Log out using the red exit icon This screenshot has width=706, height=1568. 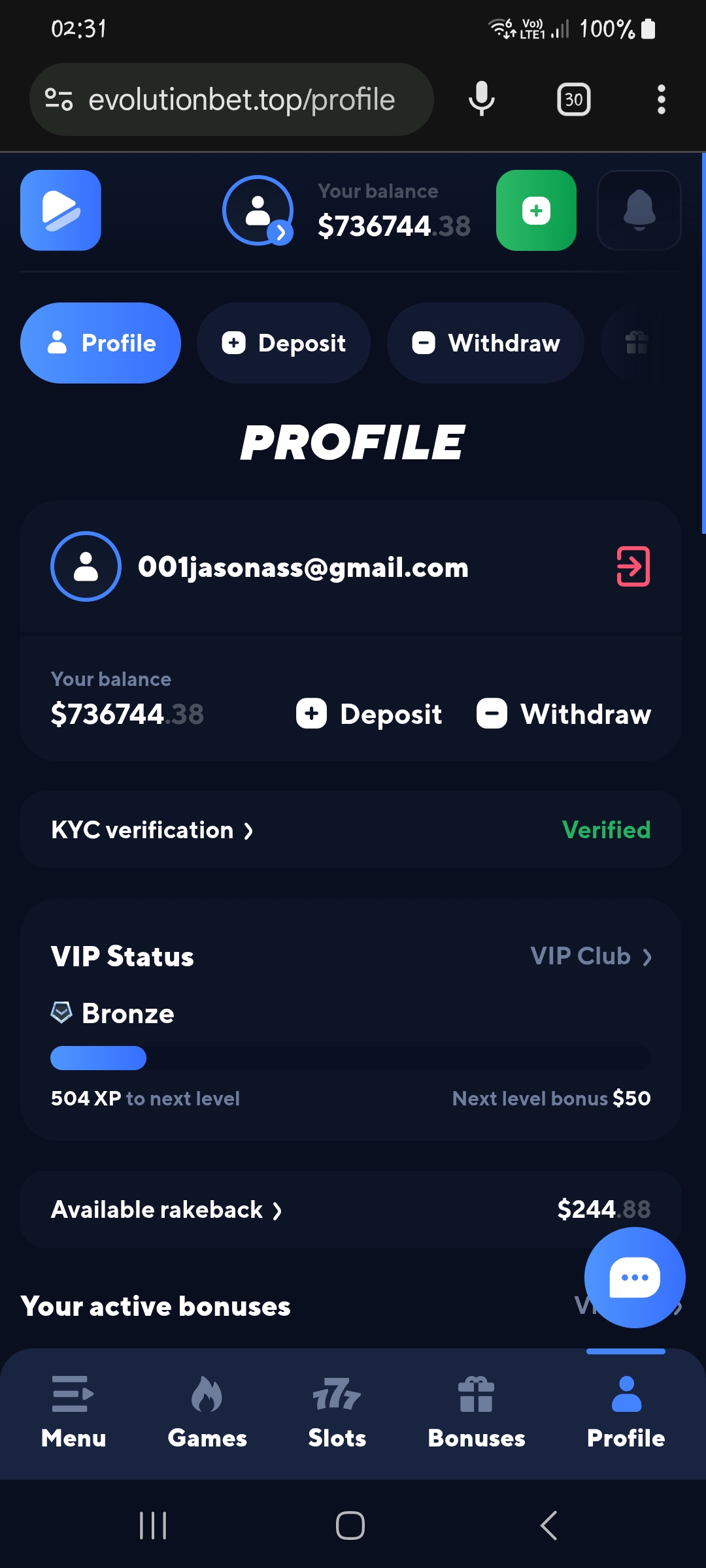click(633, 566)
